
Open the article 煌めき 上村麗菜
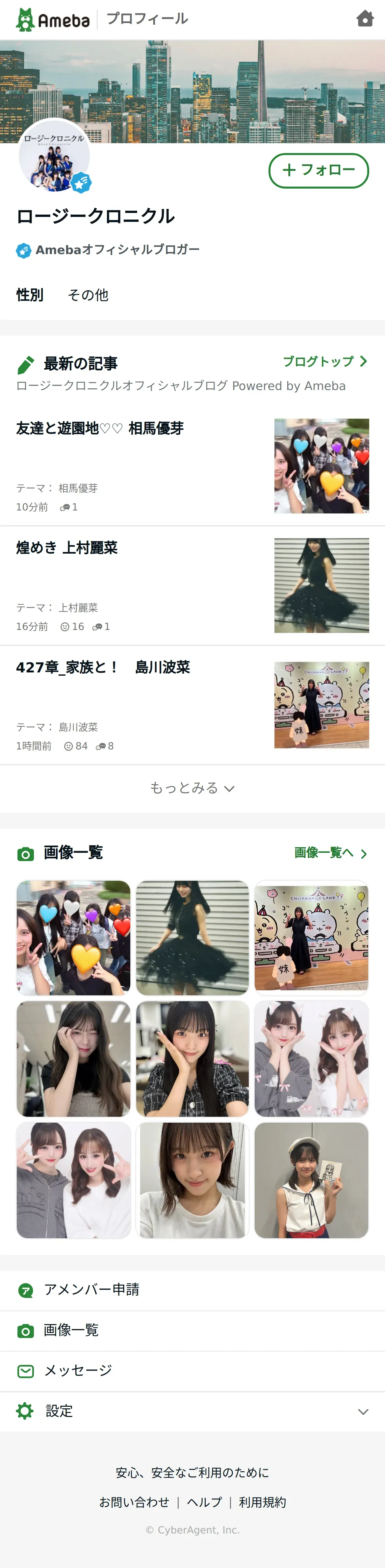[x=67, y=548]
